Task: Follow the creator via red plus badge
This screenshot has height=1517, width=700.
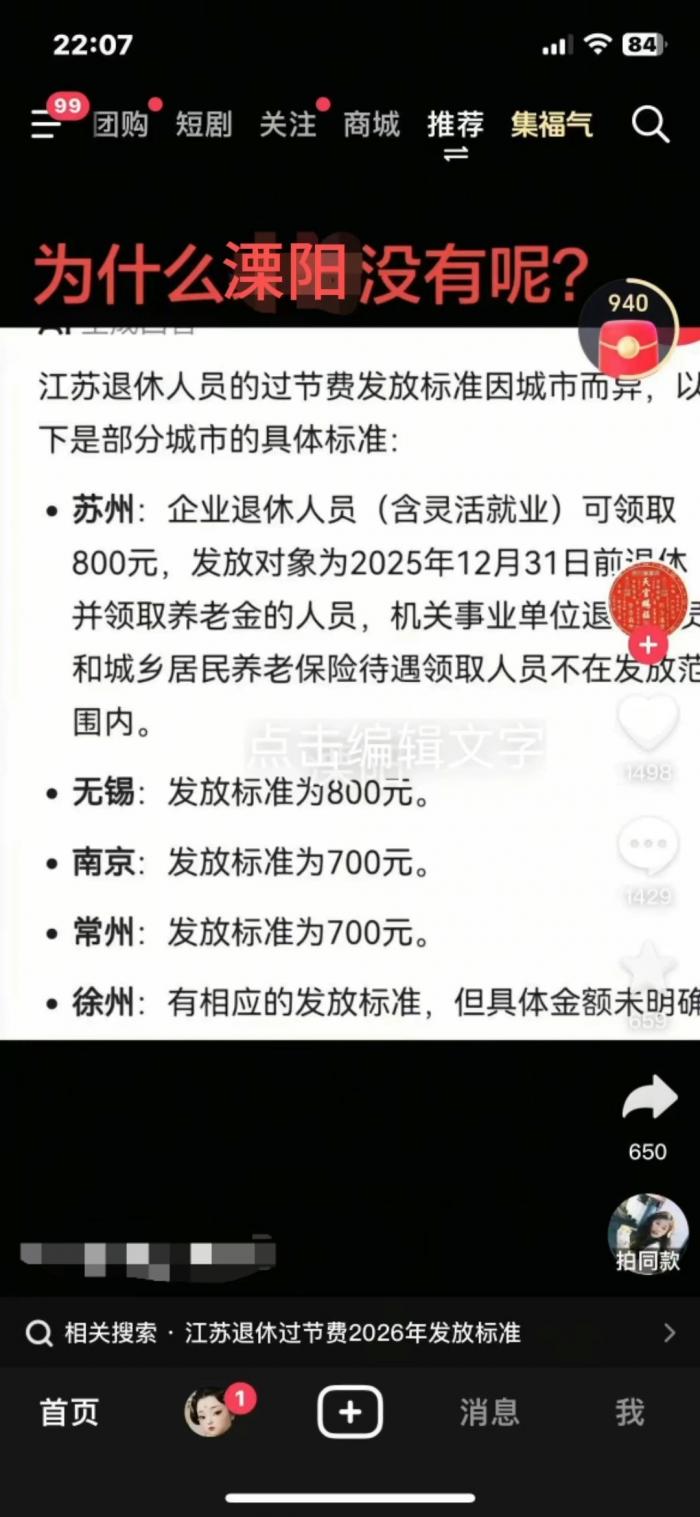Action: coord(648,646)
